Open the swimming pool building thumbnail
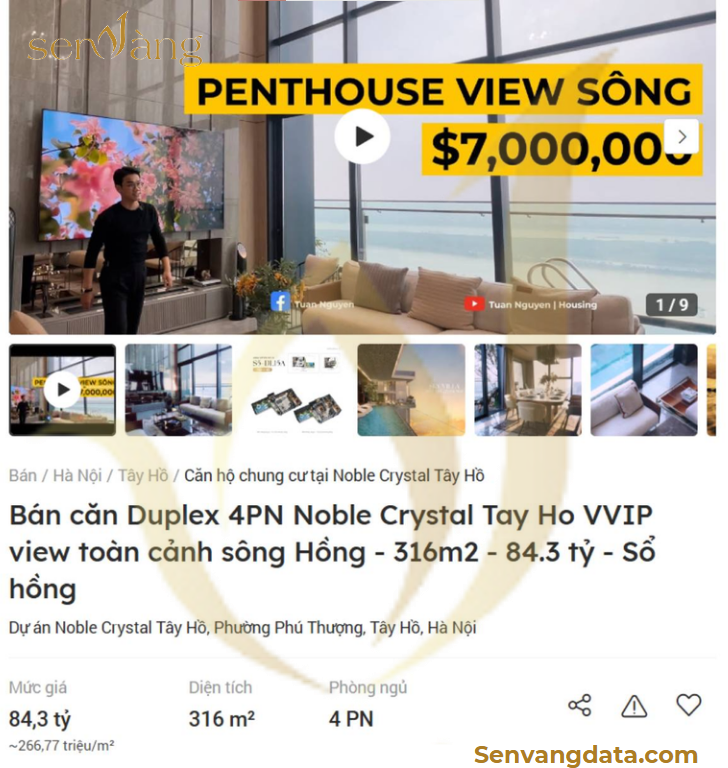Screen dimensions: 728x768 (411, 390)
